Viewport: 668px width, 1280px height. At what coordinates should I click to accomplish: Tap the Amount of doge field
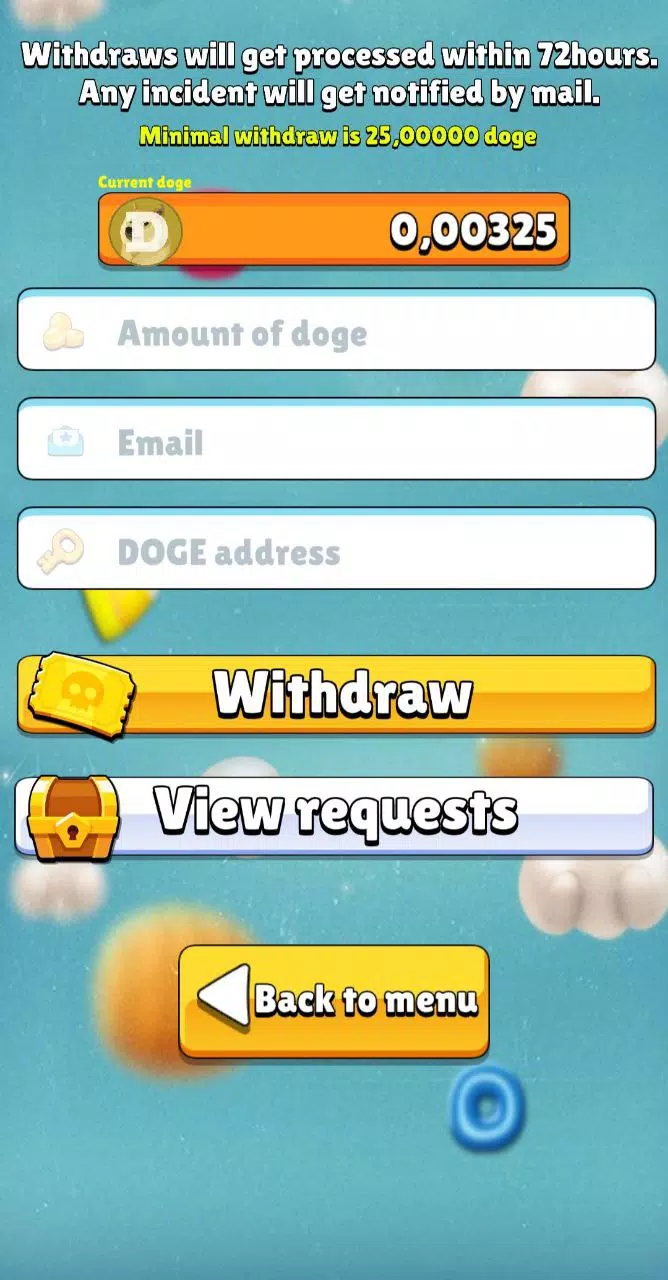pyautogui.click(x=336, y=332)
